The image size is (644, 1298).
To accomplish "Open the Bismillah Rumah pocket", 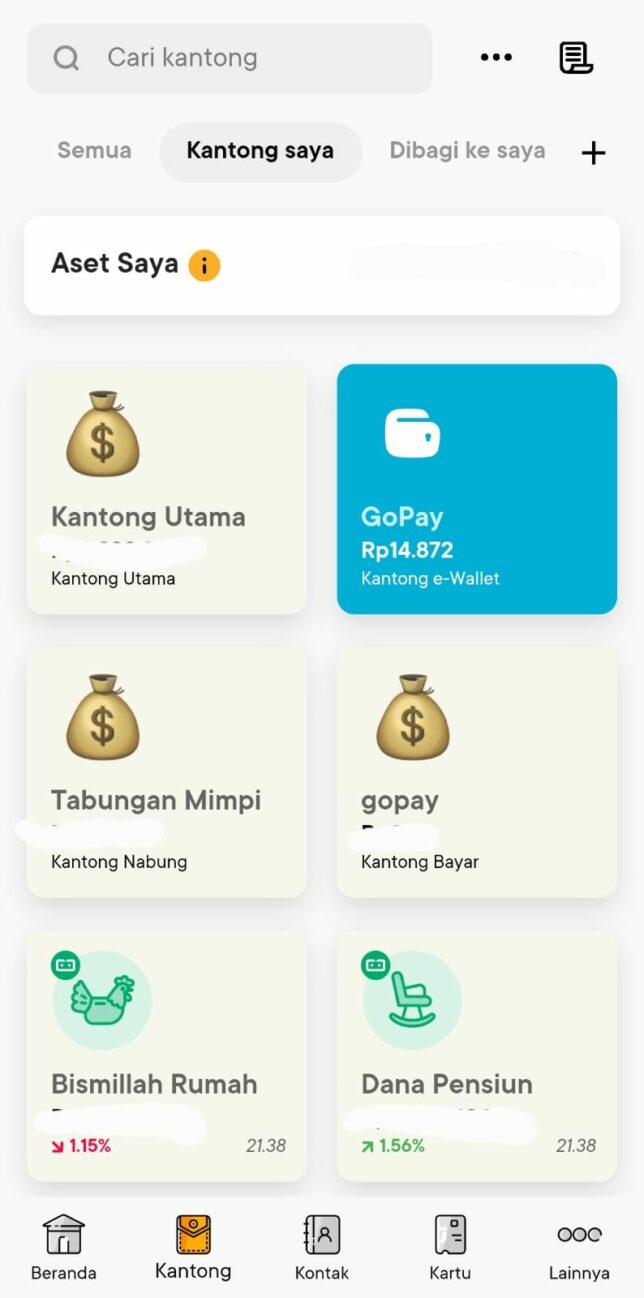I will (x=167, y=1056).
